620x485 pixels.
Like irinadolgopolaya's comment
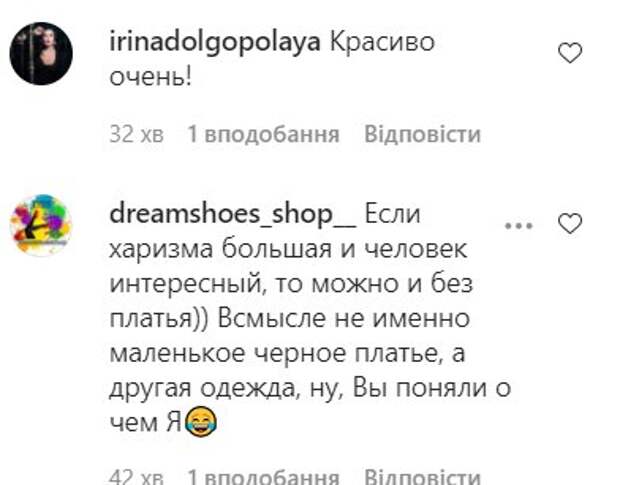click(x=569, y=53)
